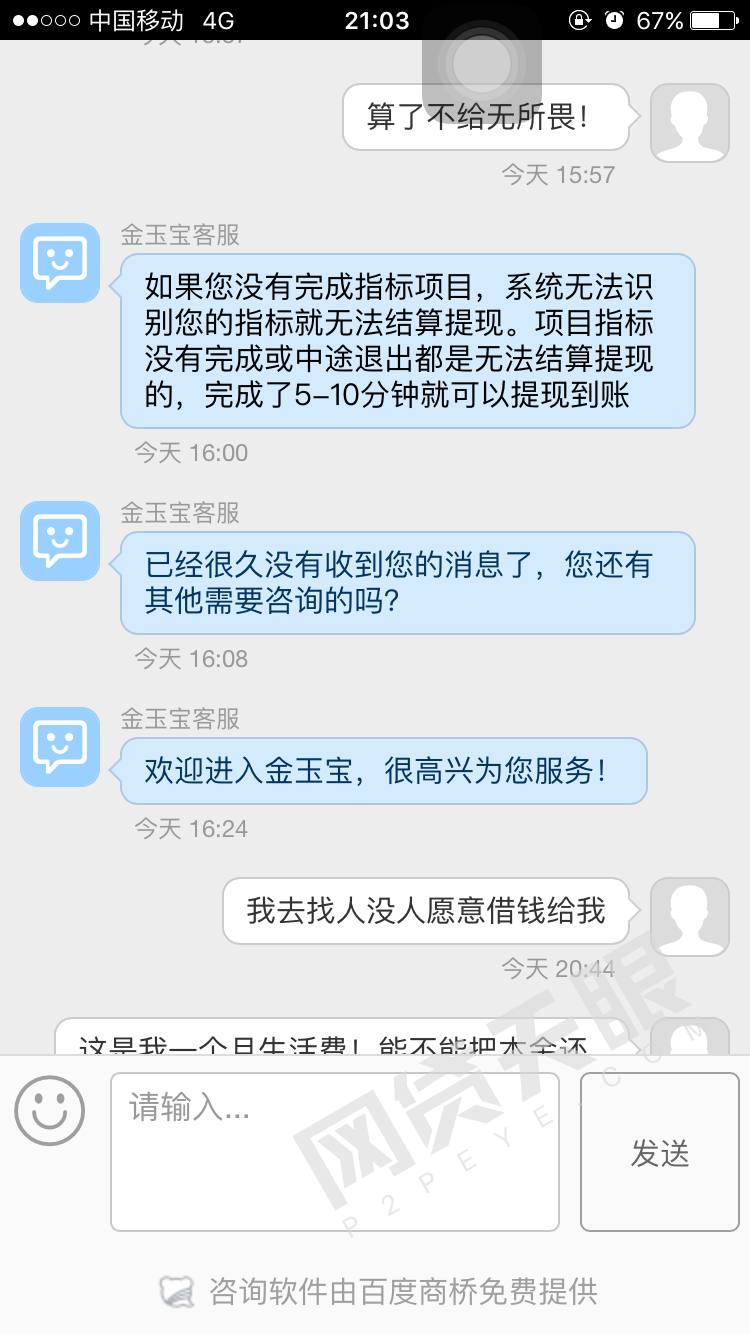Image resolution: width=750 pixels, height=1334 pixels.
Task: Tap the AssistiveTouch floating button
Action: 482,64
